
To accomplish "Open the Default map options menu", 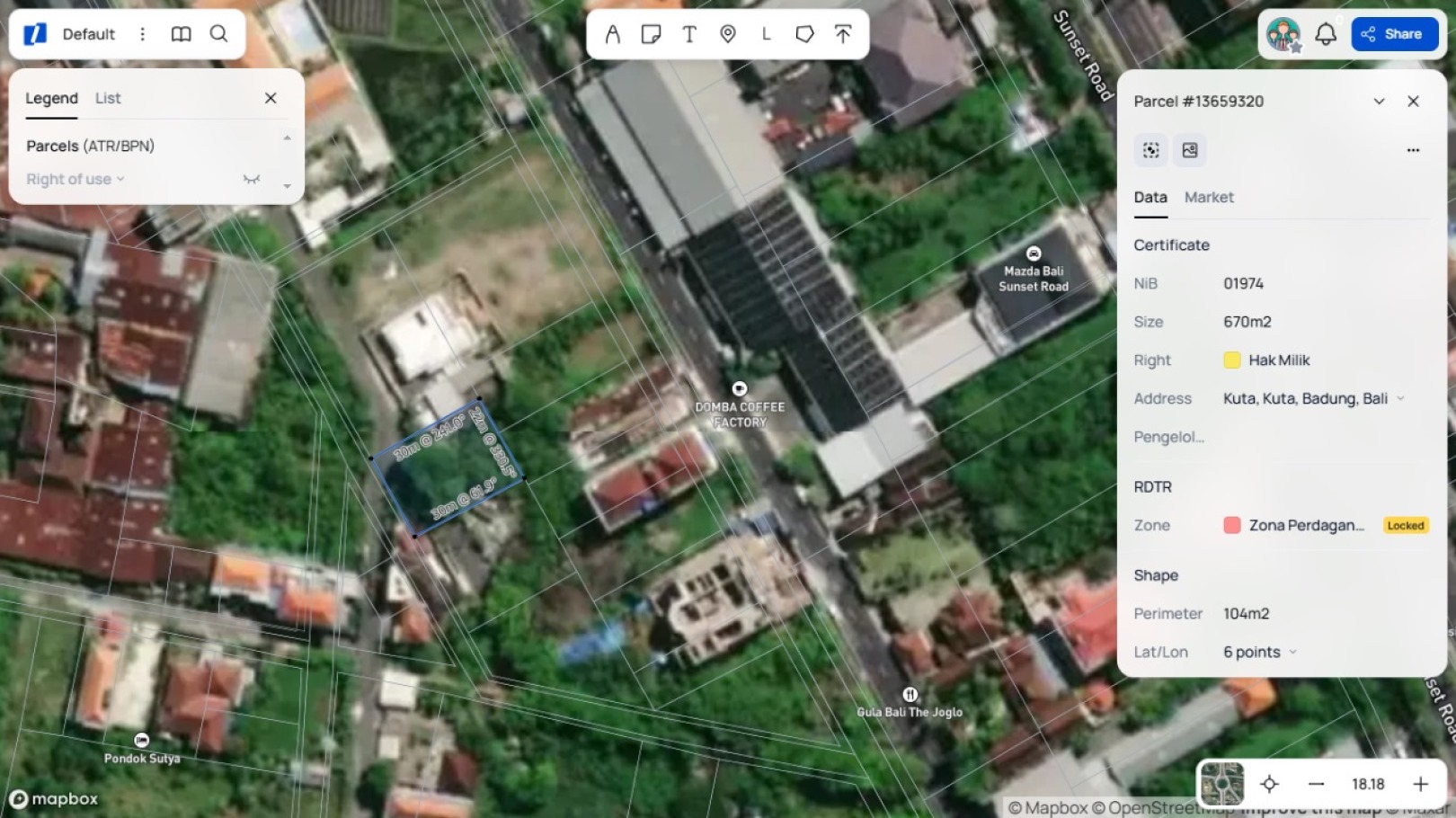I will 142,34.
